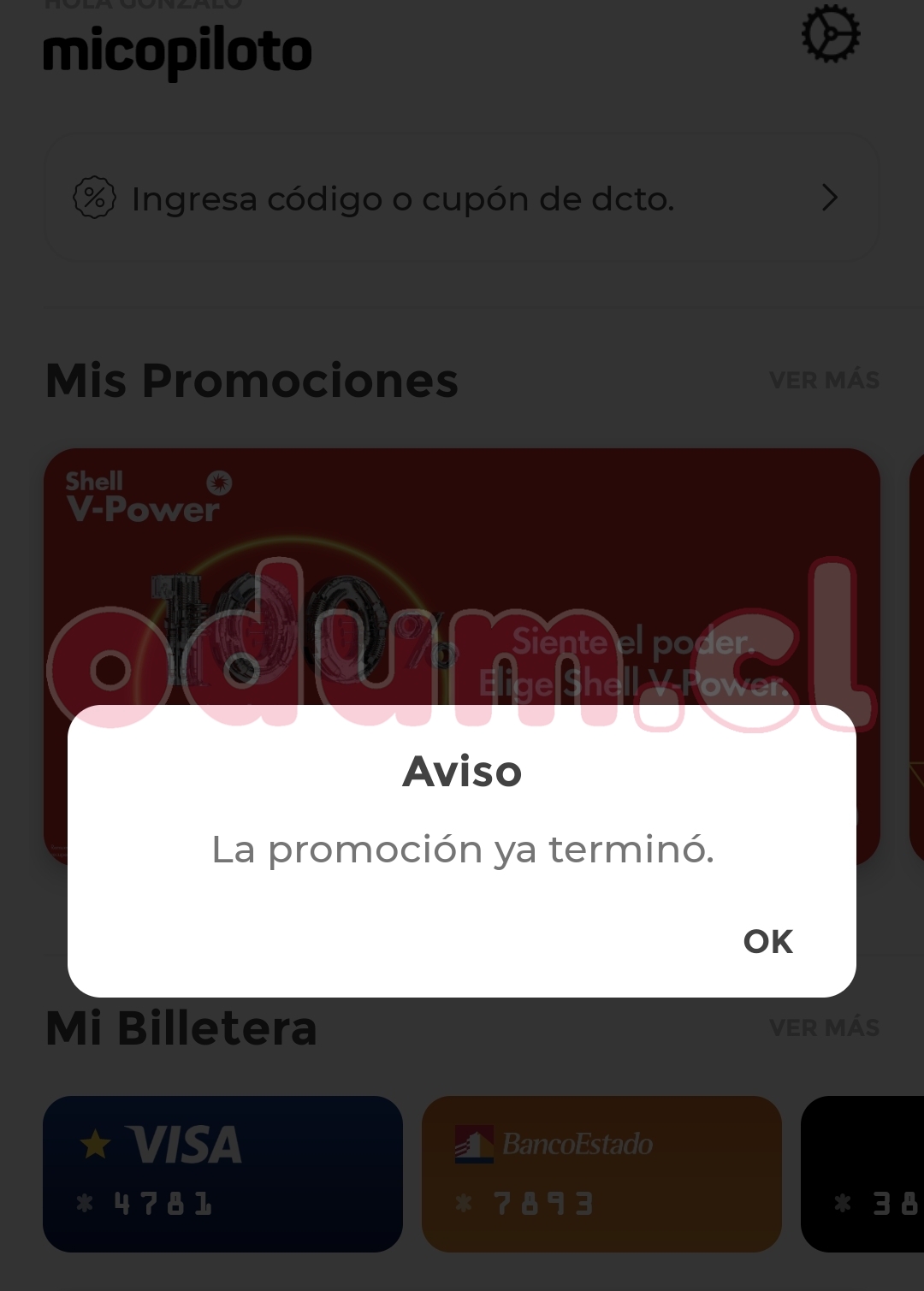Dismiss the Aviso dialog with OK
This screenshot has width=924, height=1291.
coord(767,941)
